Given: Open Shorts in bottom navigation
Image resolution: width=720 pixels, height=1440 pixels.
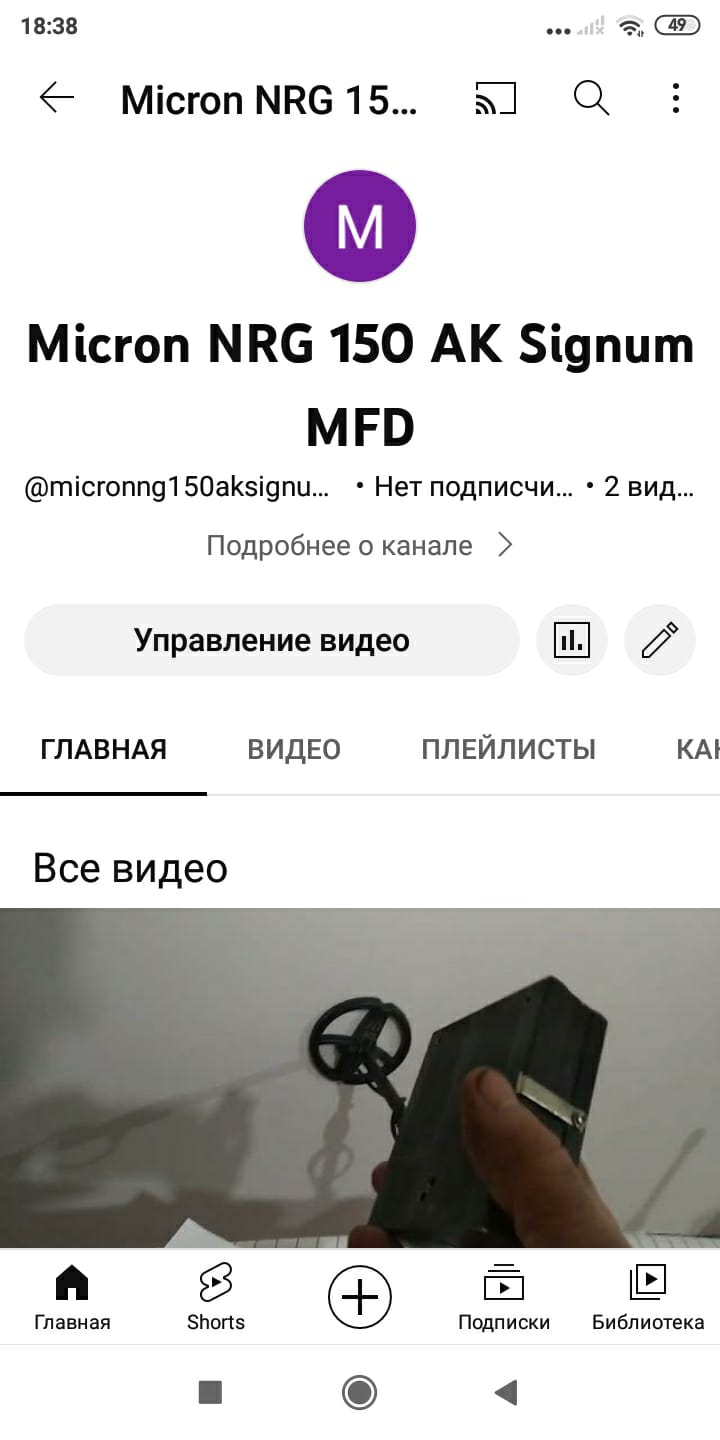Looking at the screenshot, I should (x=216, y=1298).
